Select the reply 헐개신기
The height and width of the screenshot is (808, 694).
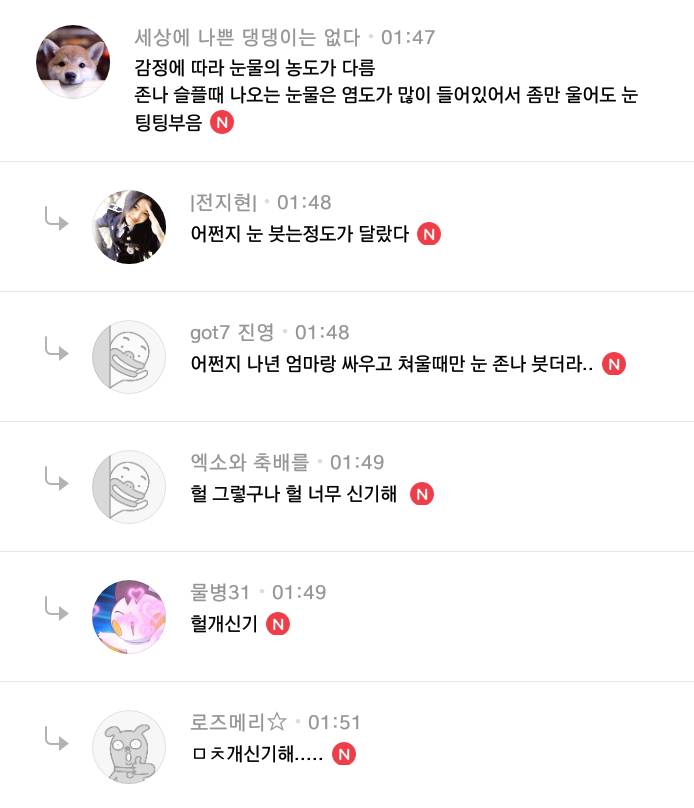pos(224,624)
